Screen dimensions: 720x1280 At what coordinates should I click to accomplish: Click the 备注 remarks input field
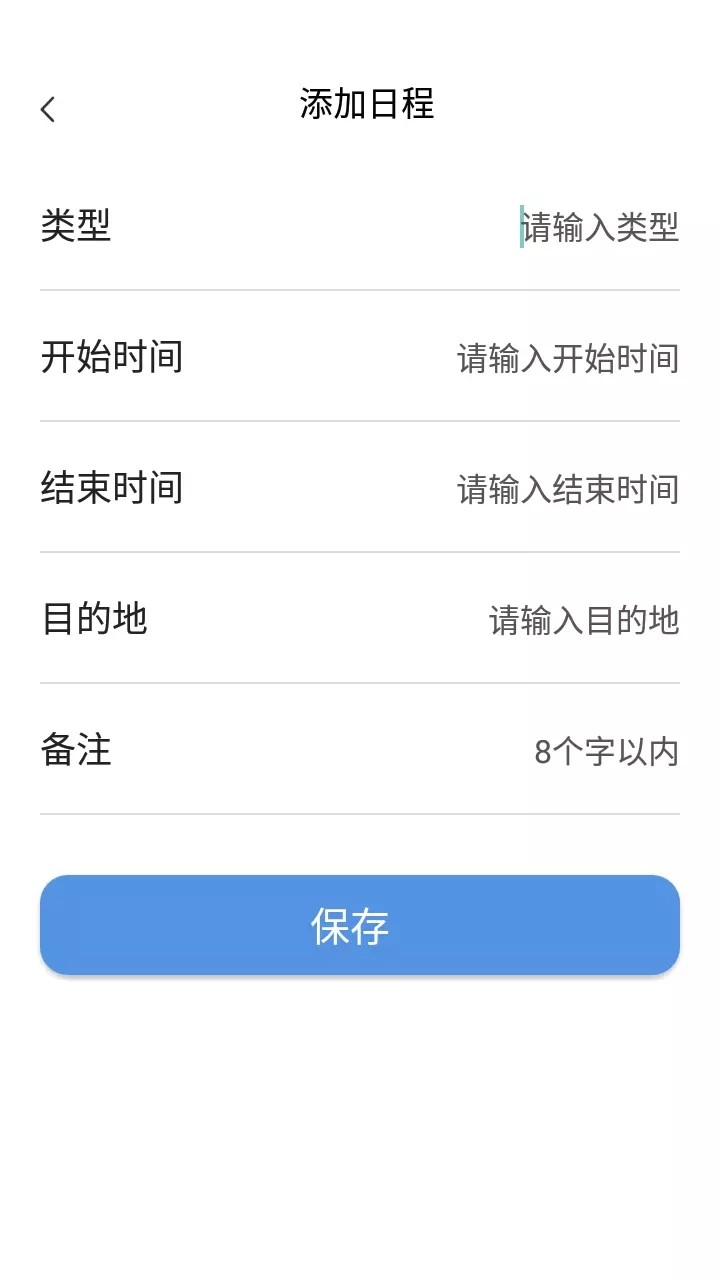click(605, 750)
